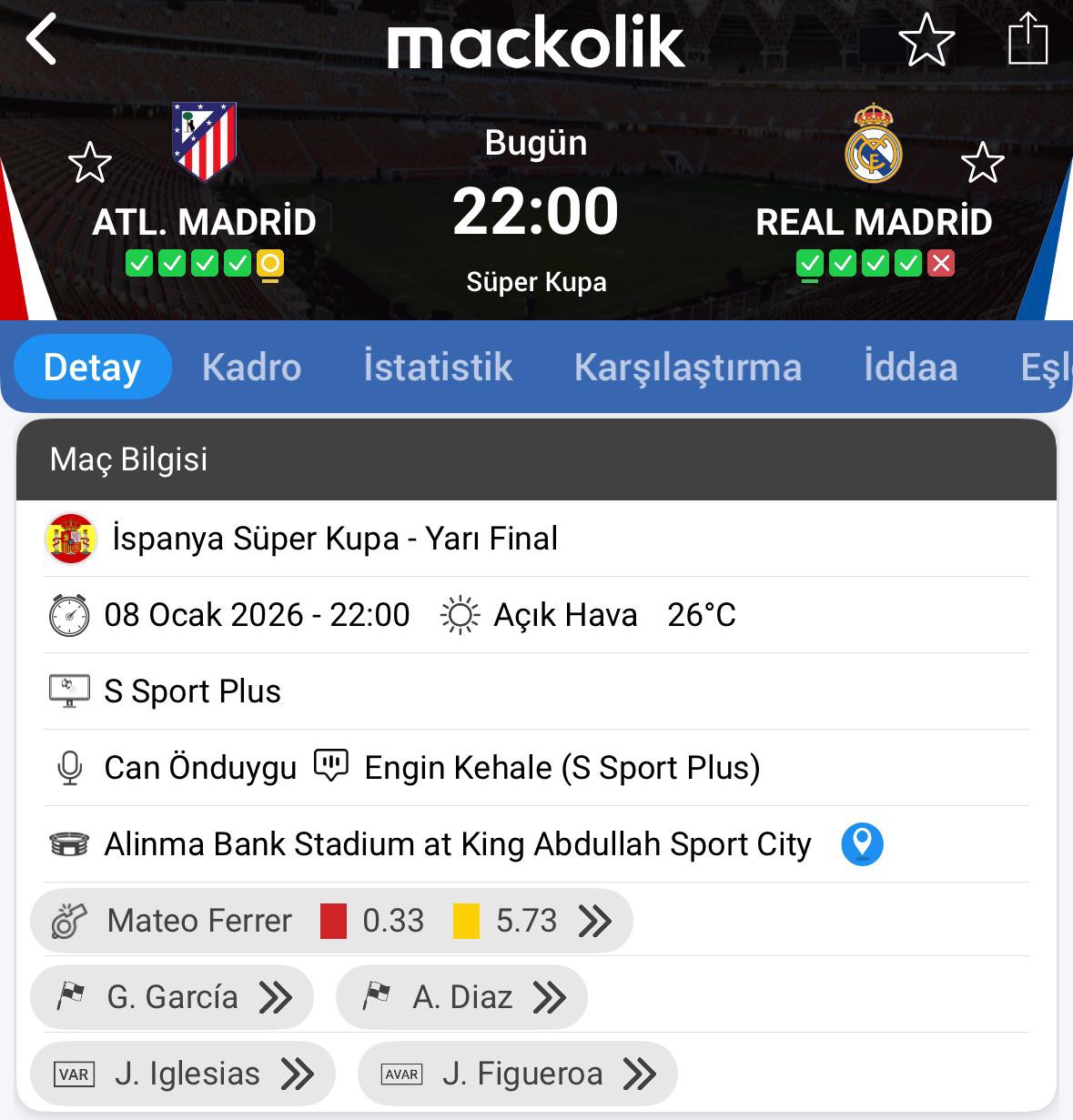1073x1120 pixels.
Task: Switch to the Kadro tab
Action: (251, 367)
